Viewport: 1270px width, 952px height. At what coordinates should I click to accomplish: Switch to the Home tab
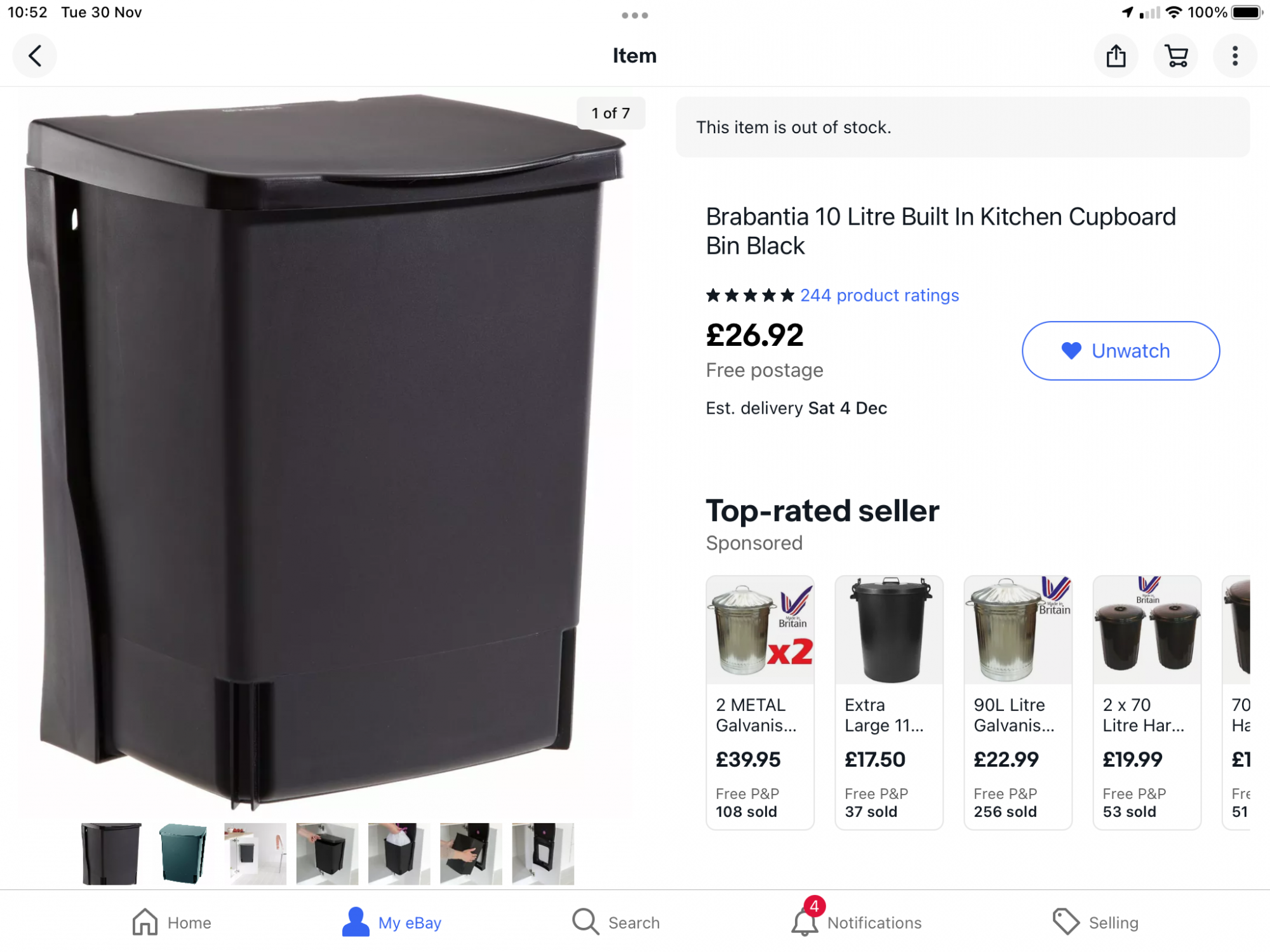[x=171, y=922]
